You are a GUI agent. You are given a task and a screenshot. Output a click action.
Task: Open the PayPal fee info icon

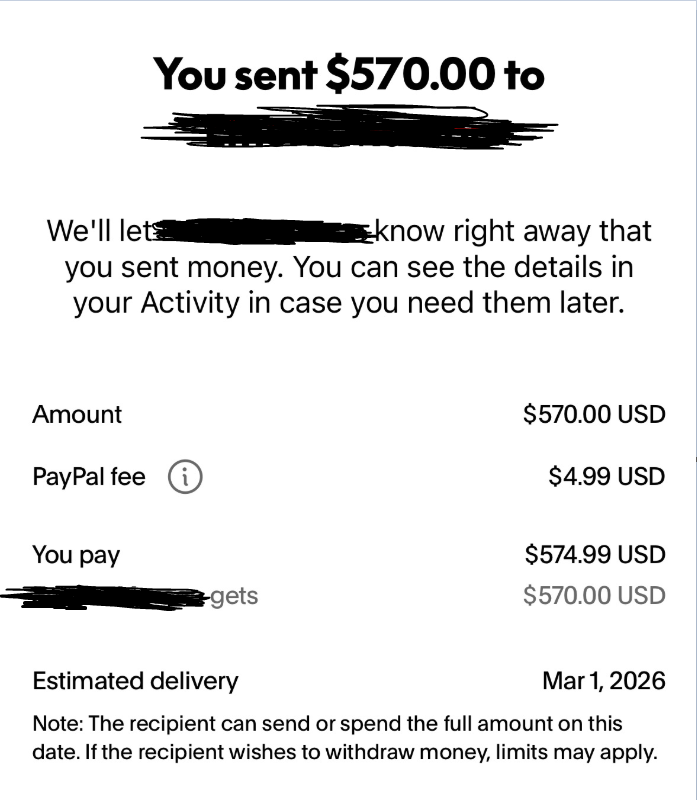(x=185, y=478)
